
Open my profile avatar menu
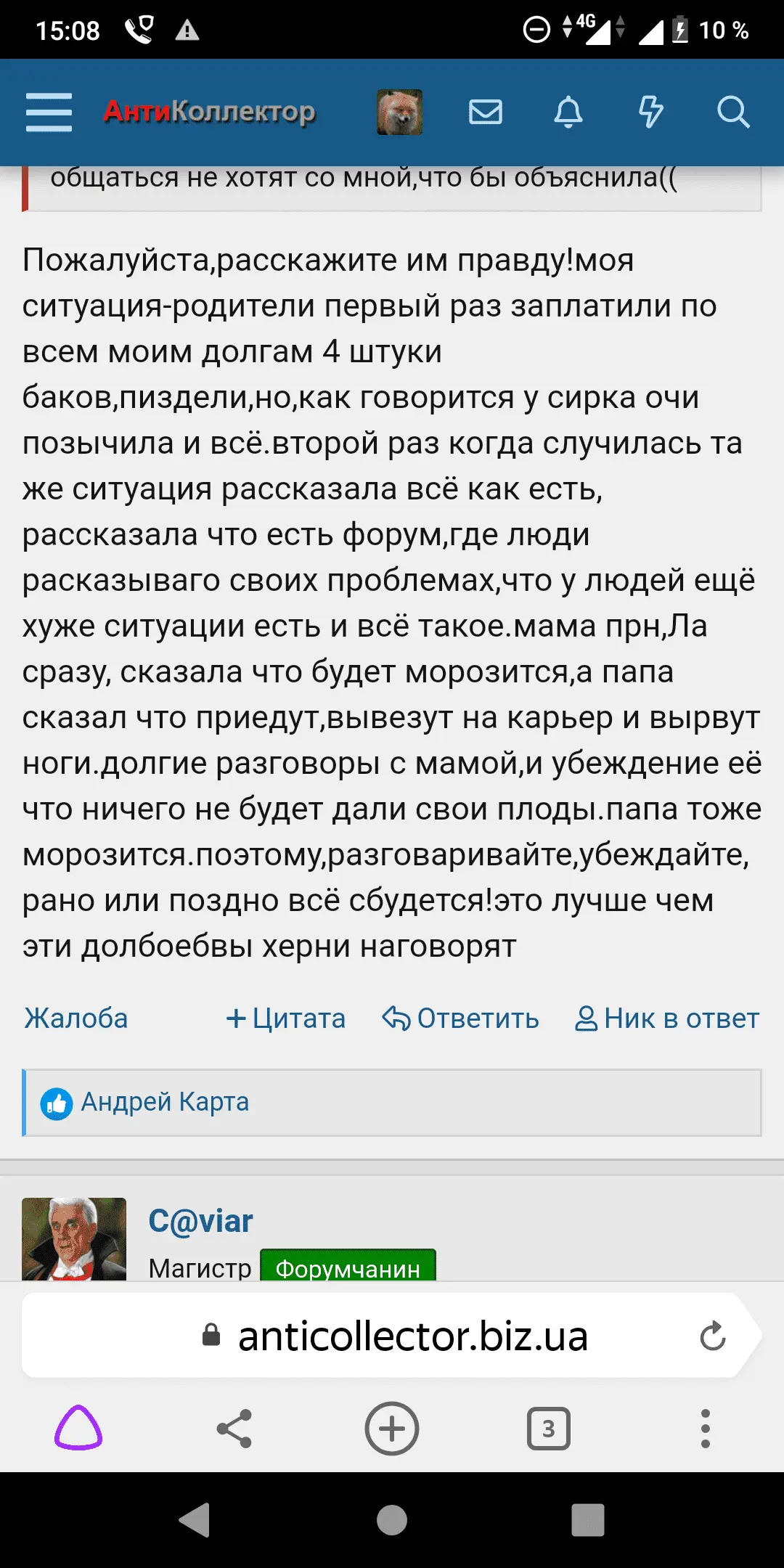coord(399,113)
